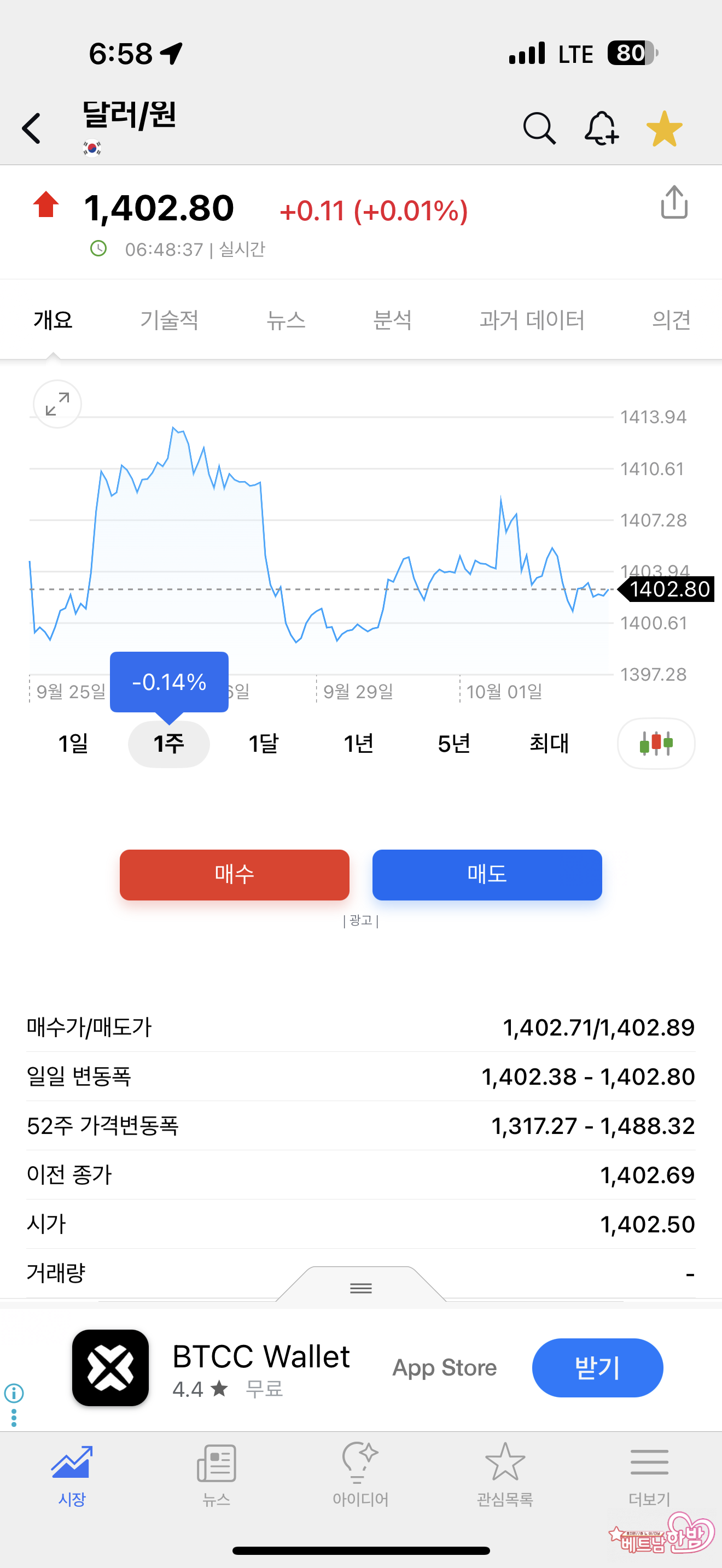Tap the red 매수 button
The height and width of the screenshot is (1568, 722).
[234, 875]
